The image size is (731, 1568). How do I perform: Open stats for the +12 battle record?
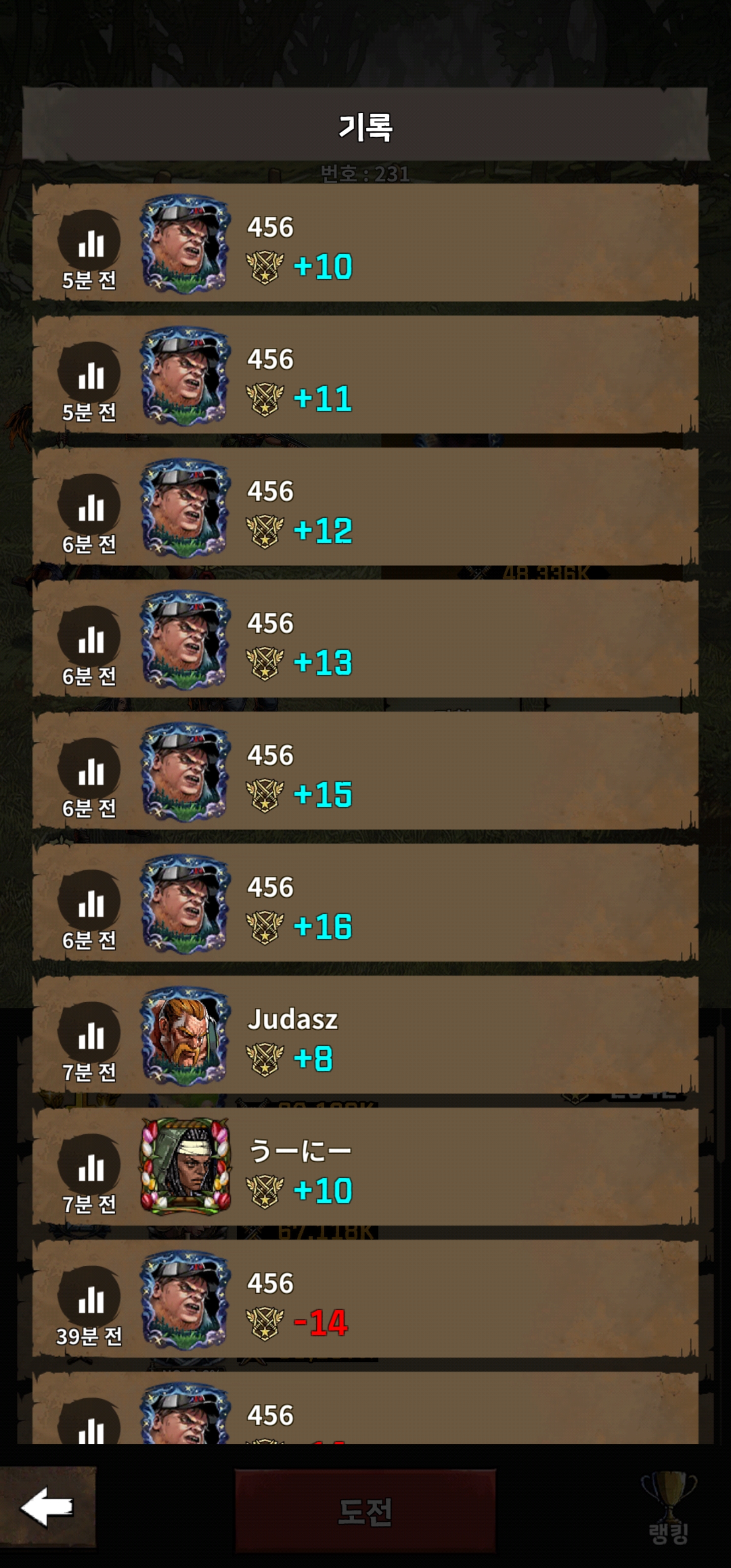(x=89, y=505)
